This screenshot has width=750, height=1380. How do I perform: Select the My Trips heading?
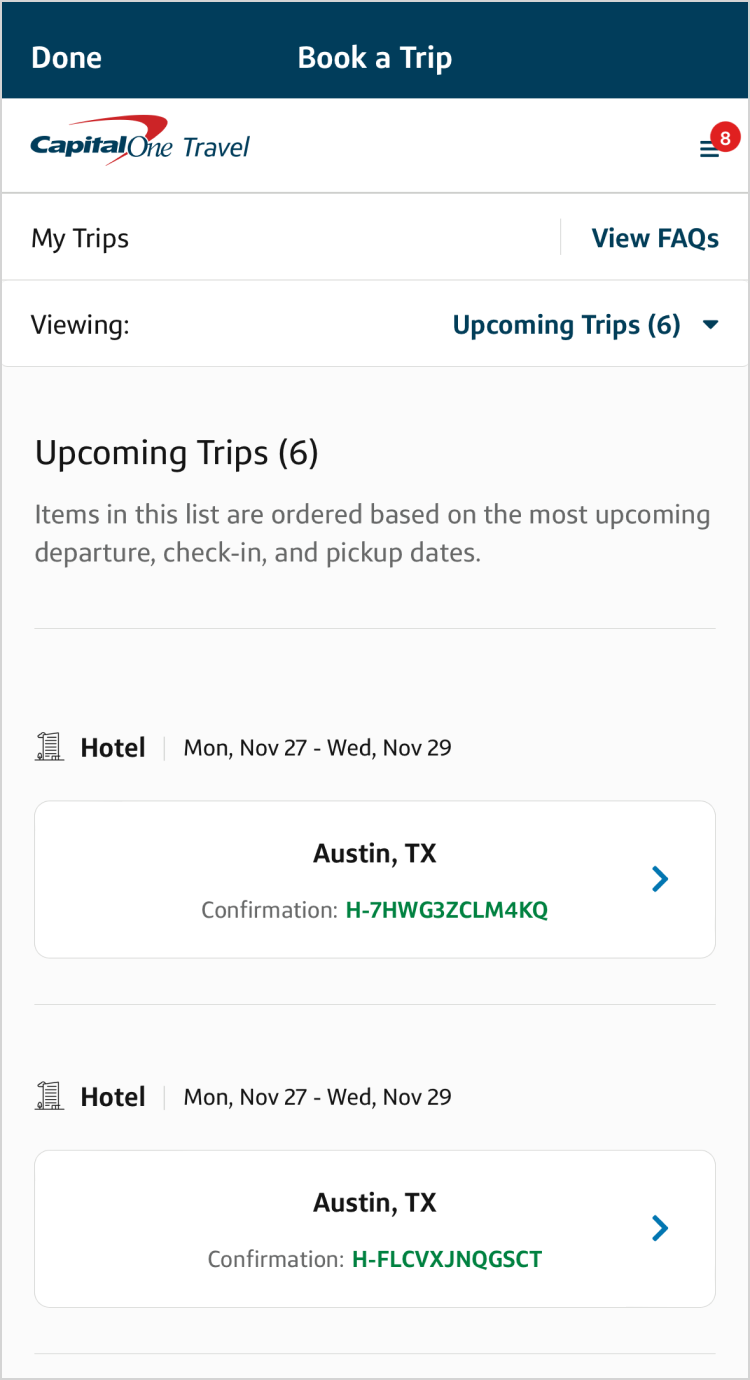[x=80, y=238]
